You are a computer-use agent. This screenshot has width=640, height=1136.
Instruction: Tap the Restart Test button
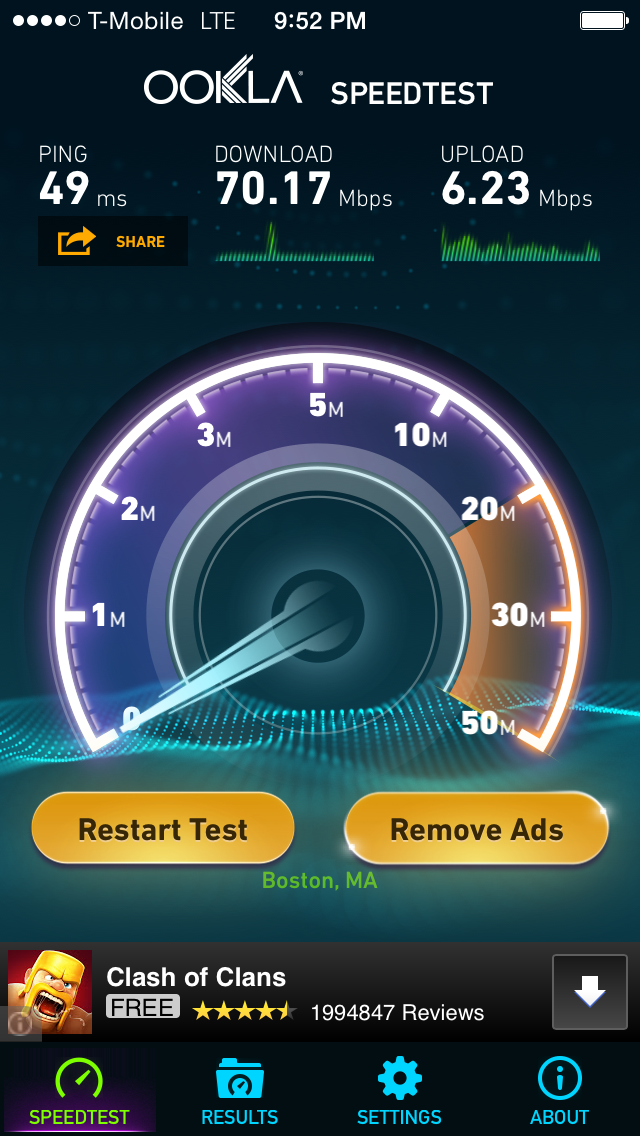tap(163, 828)
